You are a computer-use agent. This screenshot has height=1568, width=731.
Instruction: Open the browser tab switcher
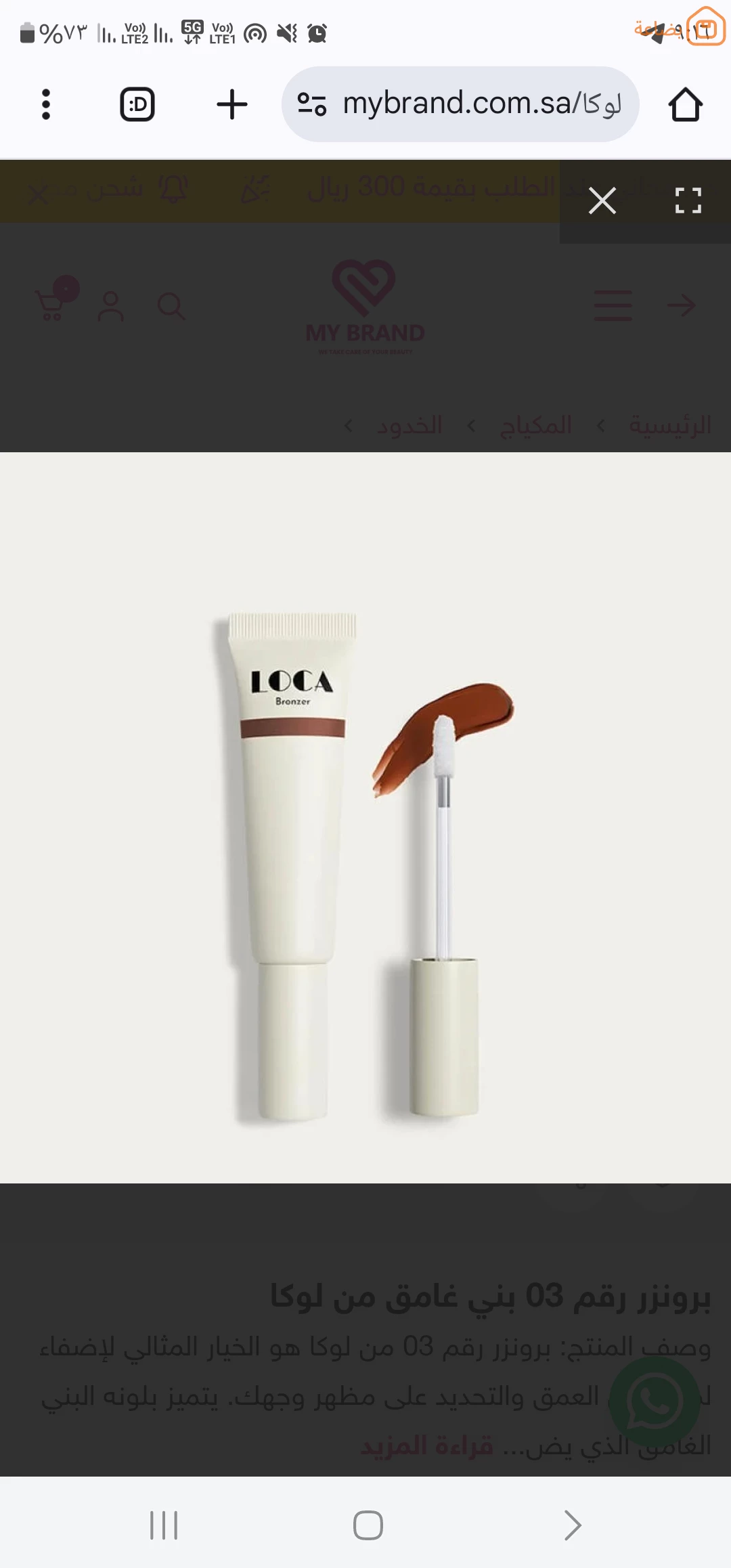pos(137,104)
